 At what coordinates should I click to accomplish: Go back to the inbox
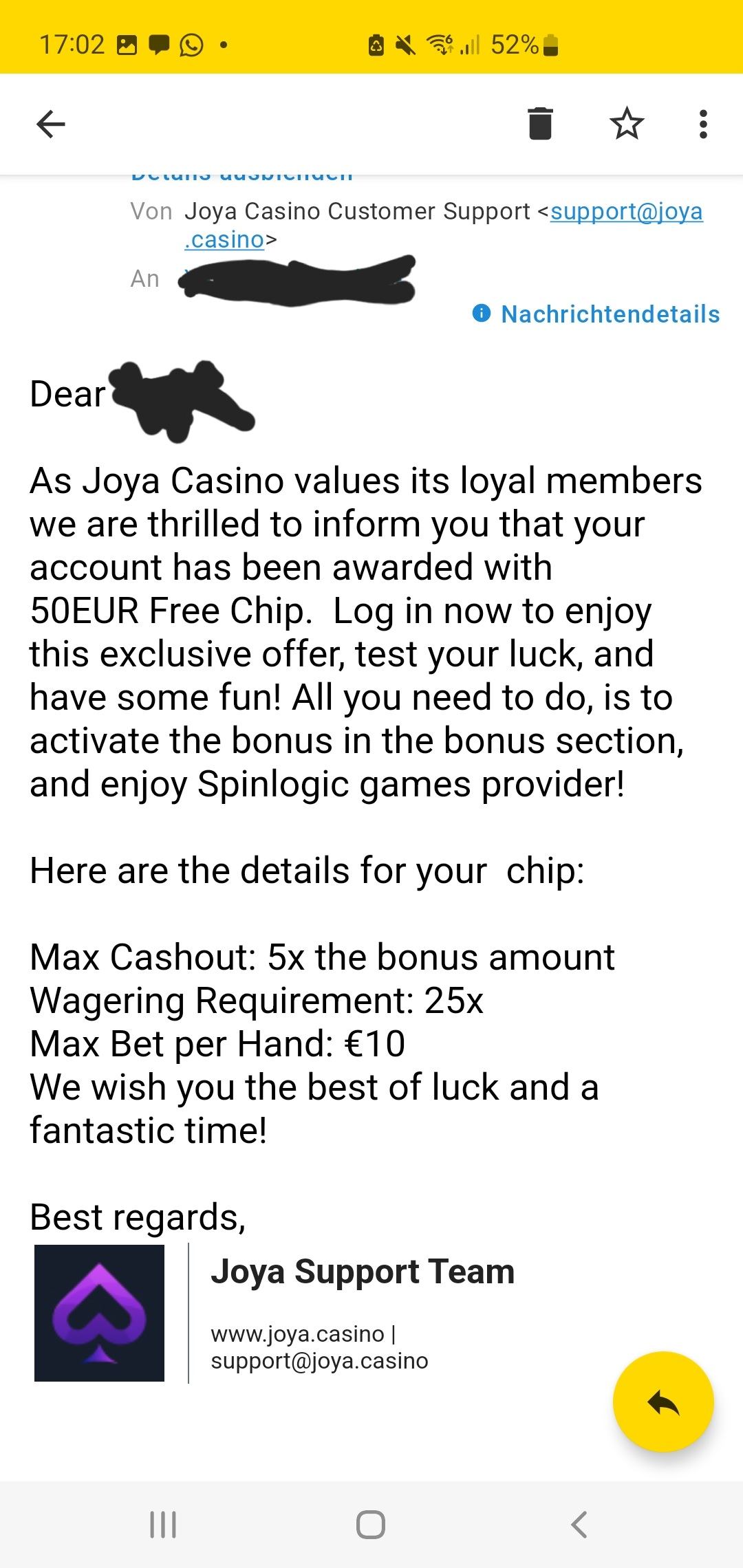[x=51, y=124]
